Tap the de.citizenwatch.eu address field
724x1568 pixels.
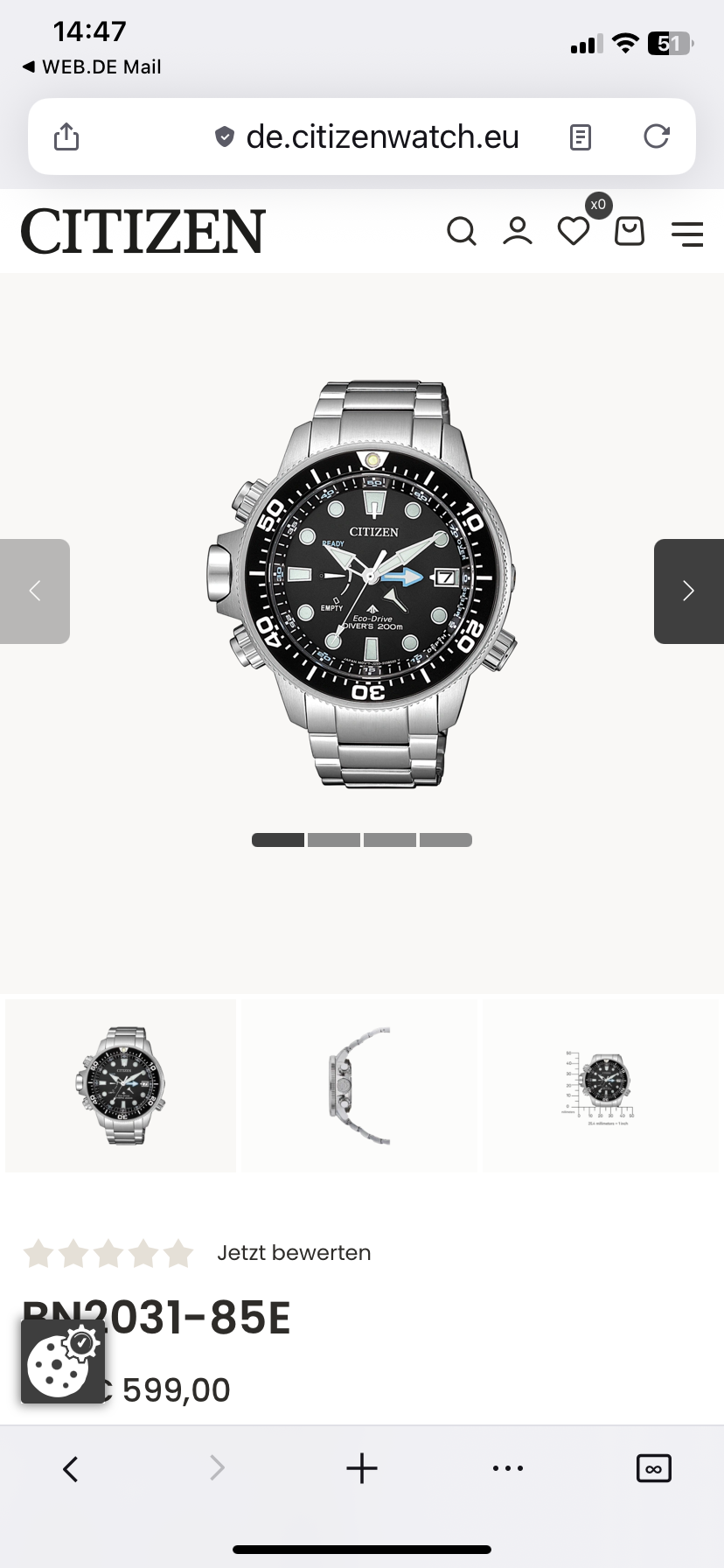pyautogui.click(x=381, y=136)
